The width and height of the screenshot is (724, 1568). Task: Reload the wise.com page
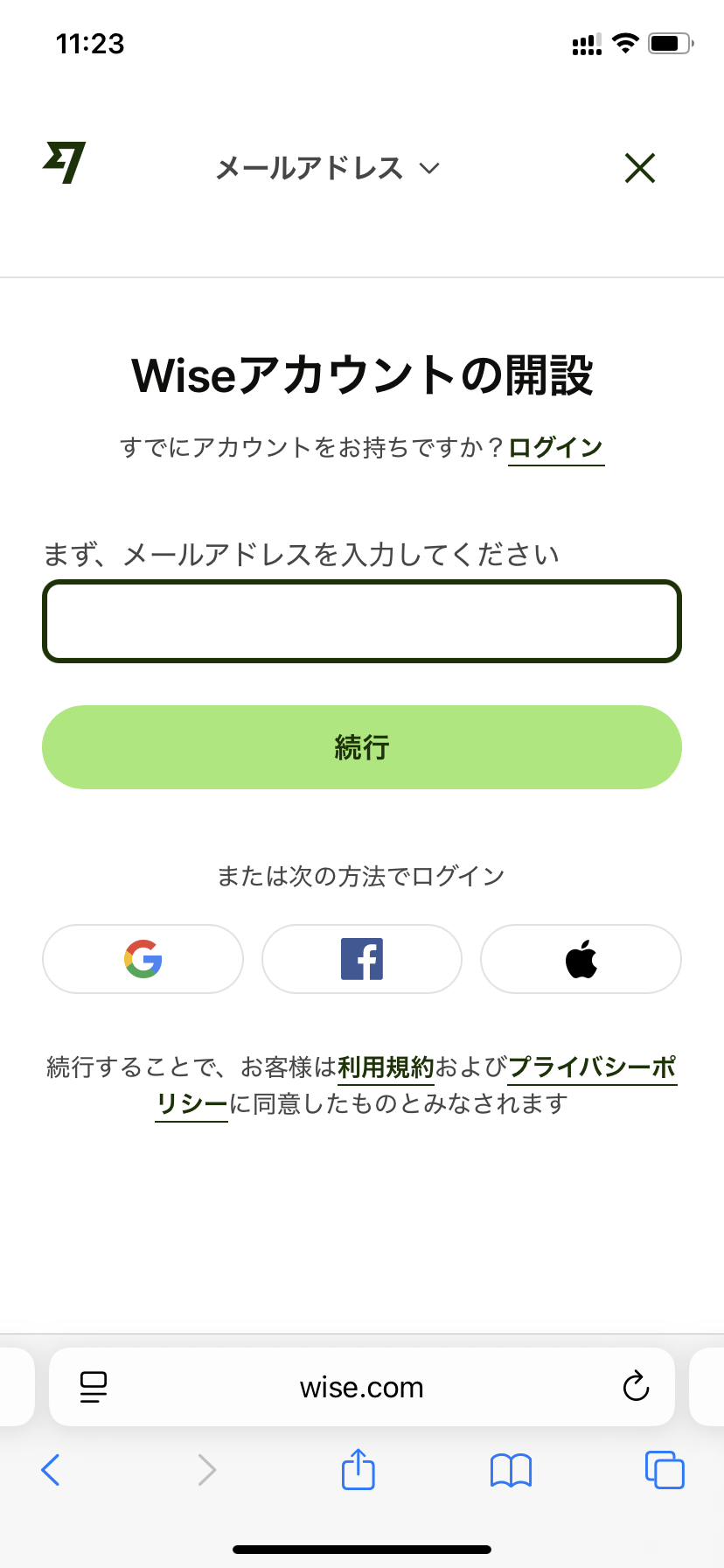(x=636, y=1387)
